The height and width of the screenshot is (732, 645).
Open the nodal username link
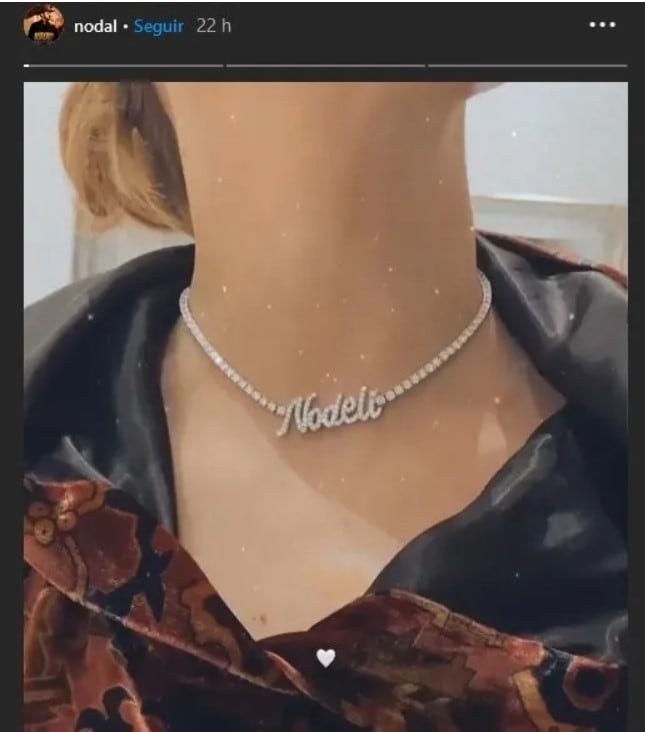click(x=95, y=26)
